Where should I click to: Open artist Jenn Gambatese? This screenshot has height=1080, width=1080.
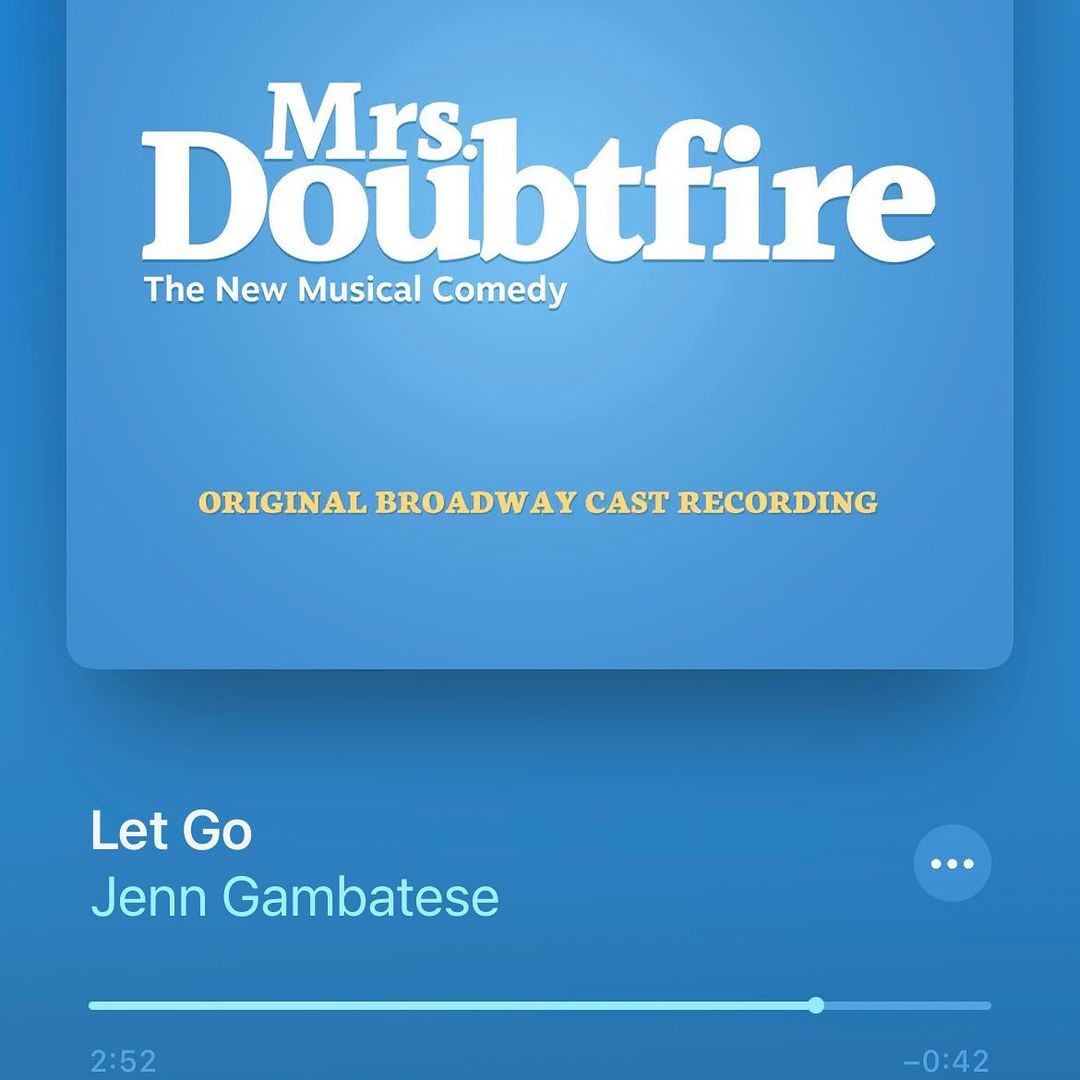click(x=294, y=897)
